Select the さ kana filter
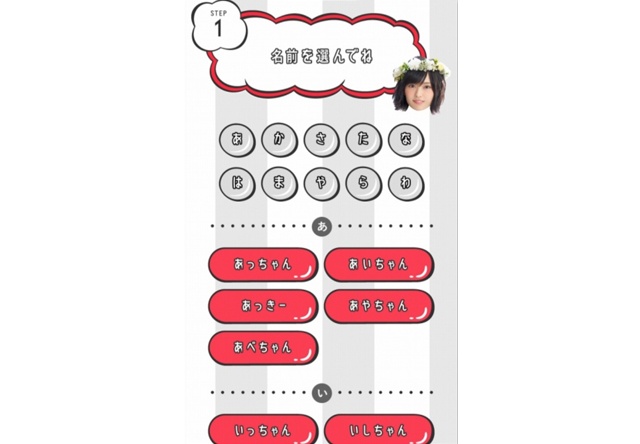The image size is (640, 444). tap(322, 140)
